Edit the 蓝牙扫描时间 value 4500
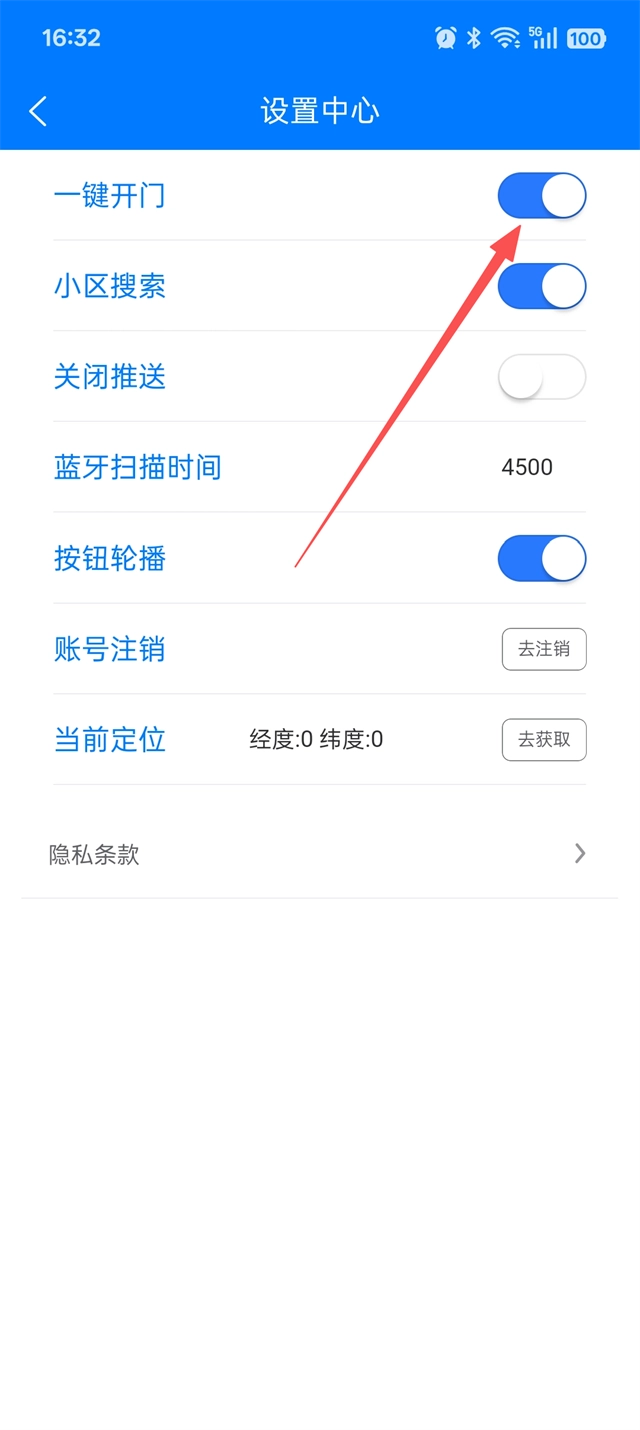The image size is (640, 1430). [x=527, y=467]
